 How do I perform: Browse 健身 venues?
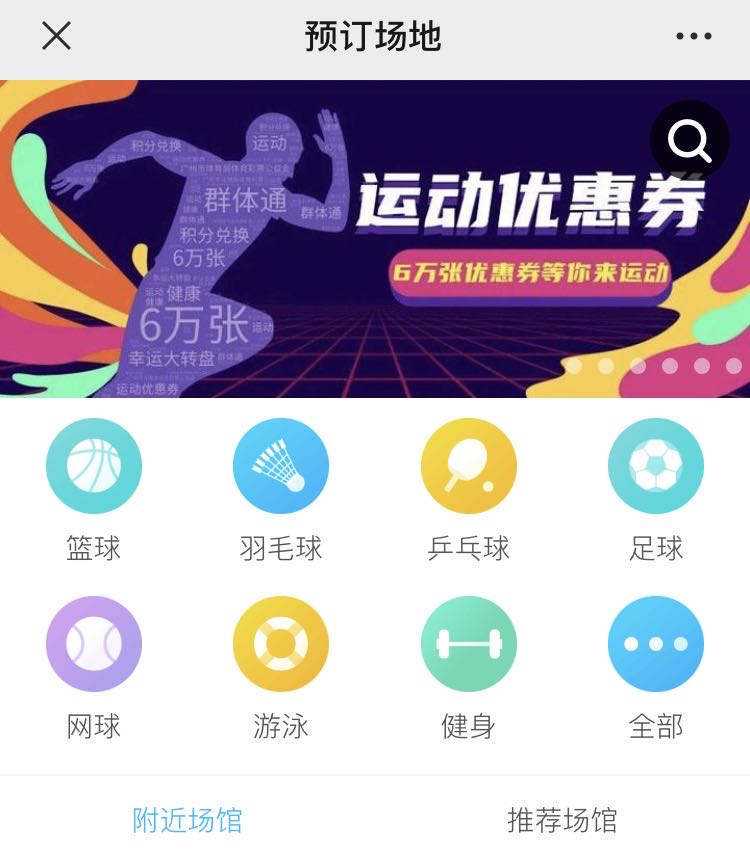(x=468, y=644)
